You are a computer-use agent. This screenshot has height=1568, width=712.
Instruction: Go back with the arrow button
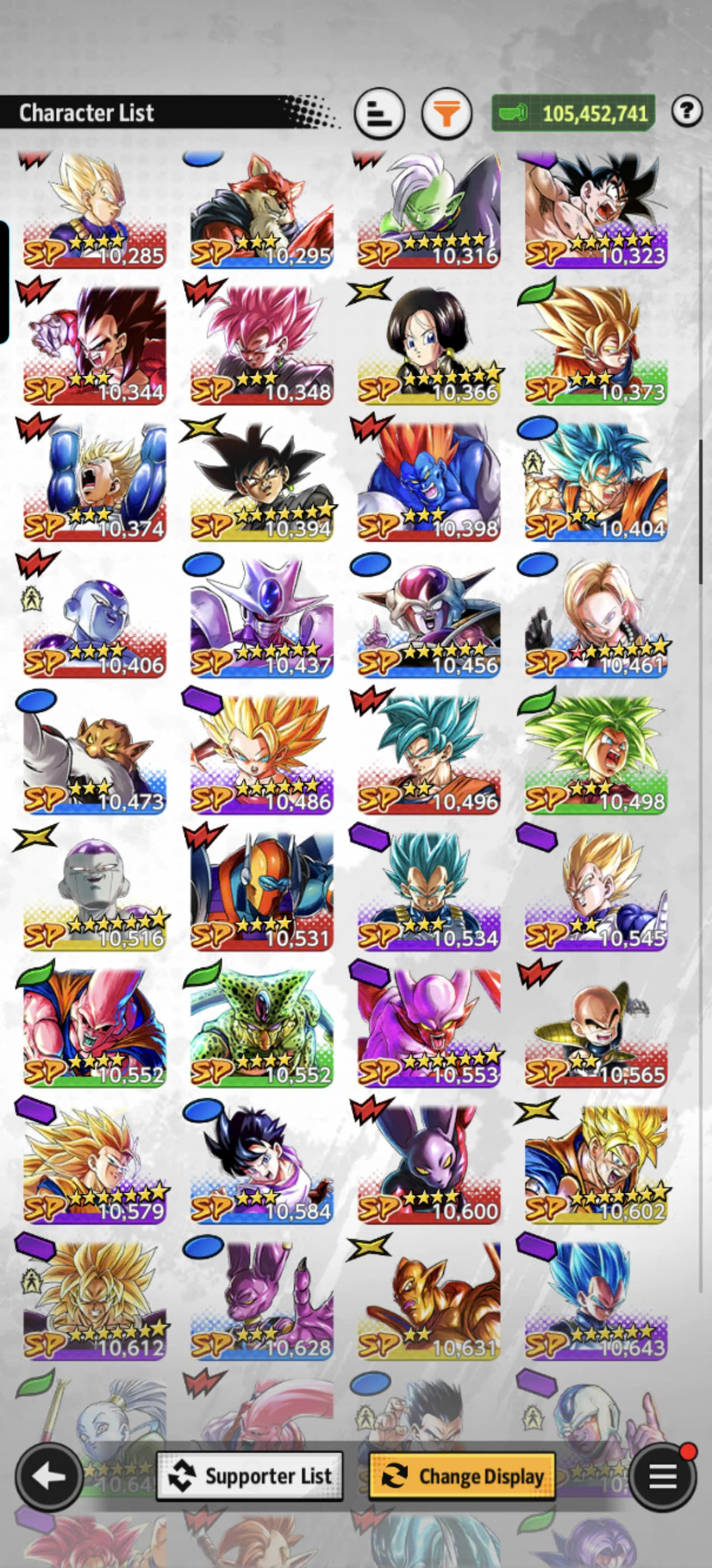click(50, 1477)
